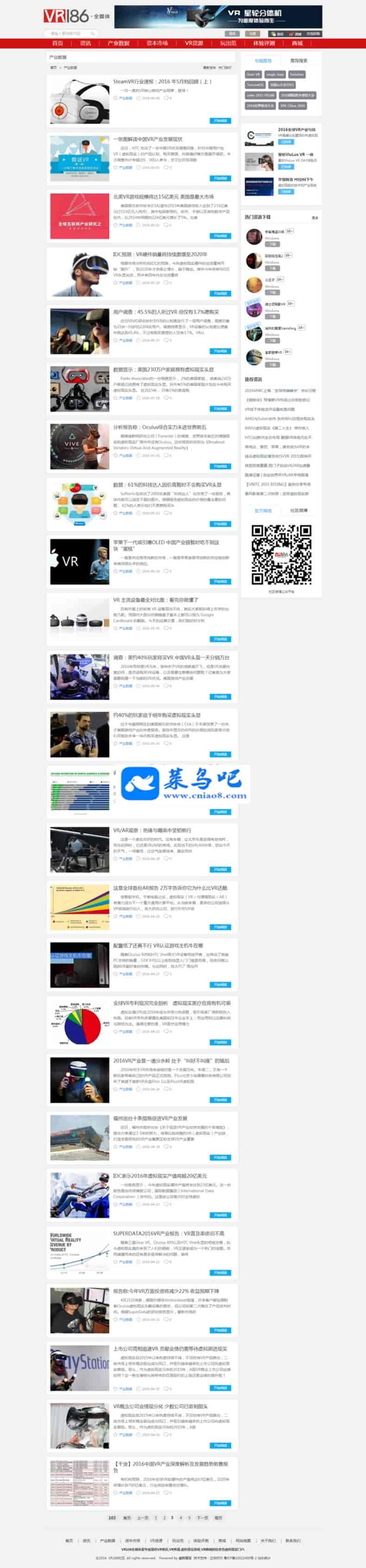Open VR/AR观察：热捧与唱衰中坚韧前行 article
366x1568 pixels.
[151, 830]
